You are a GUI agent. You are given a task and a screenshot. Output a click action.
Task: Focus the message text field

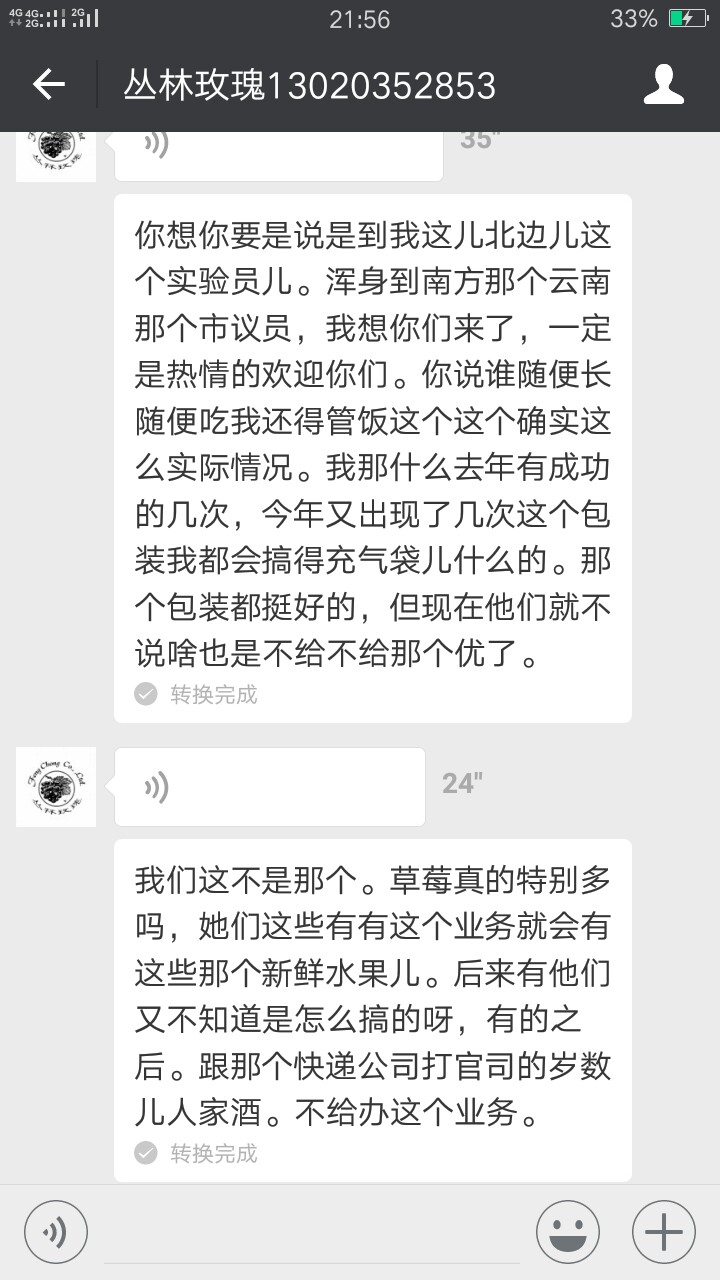(x=312, y=1232)
